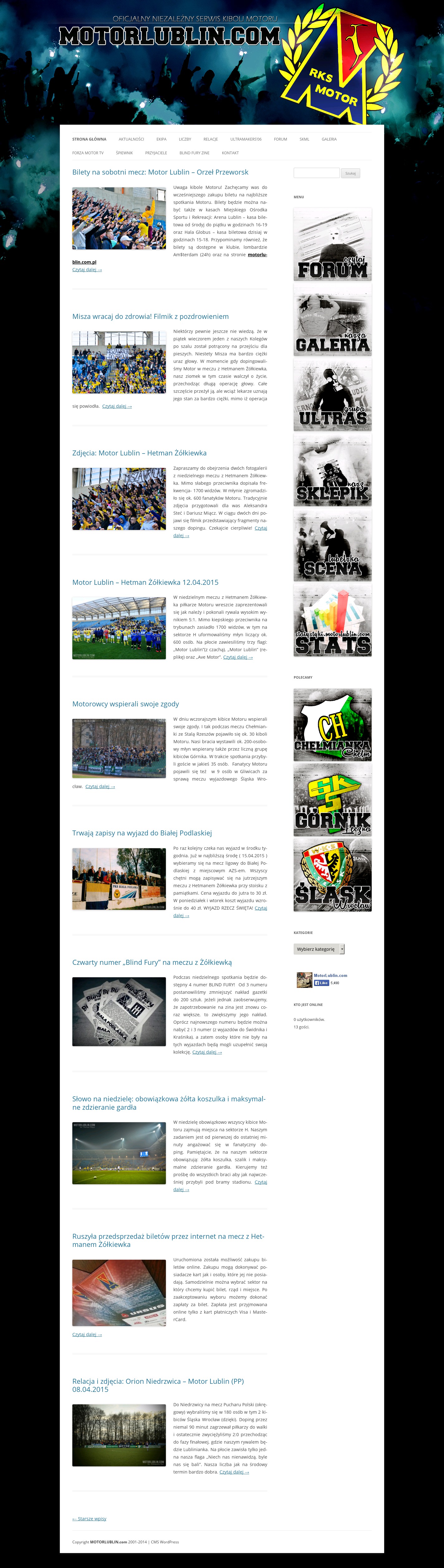Go to the EKIPA page
The image size is (444, 1568).
tap(161, 139)
